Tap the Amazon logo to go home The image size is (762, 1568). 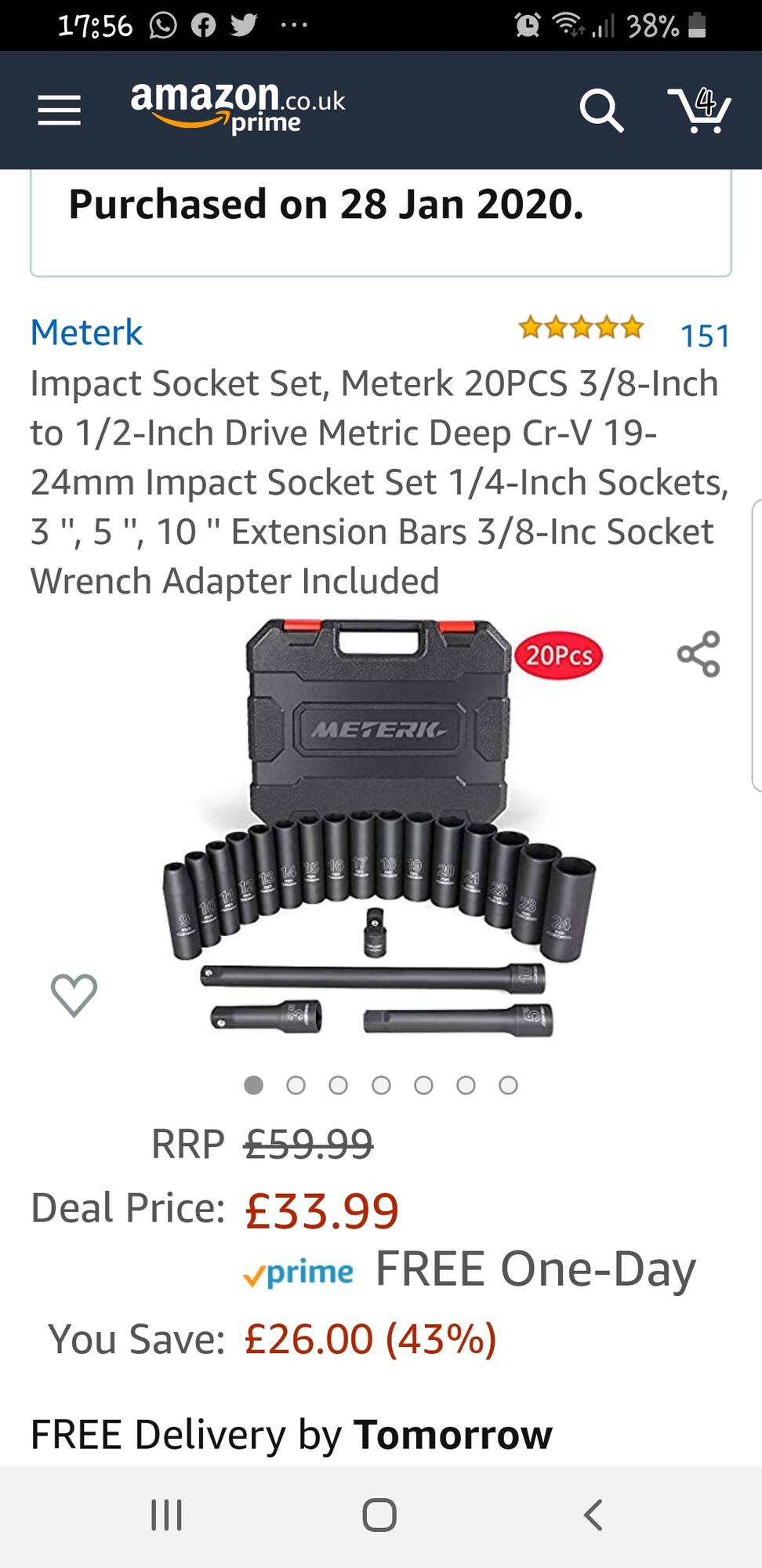[238, 107]
